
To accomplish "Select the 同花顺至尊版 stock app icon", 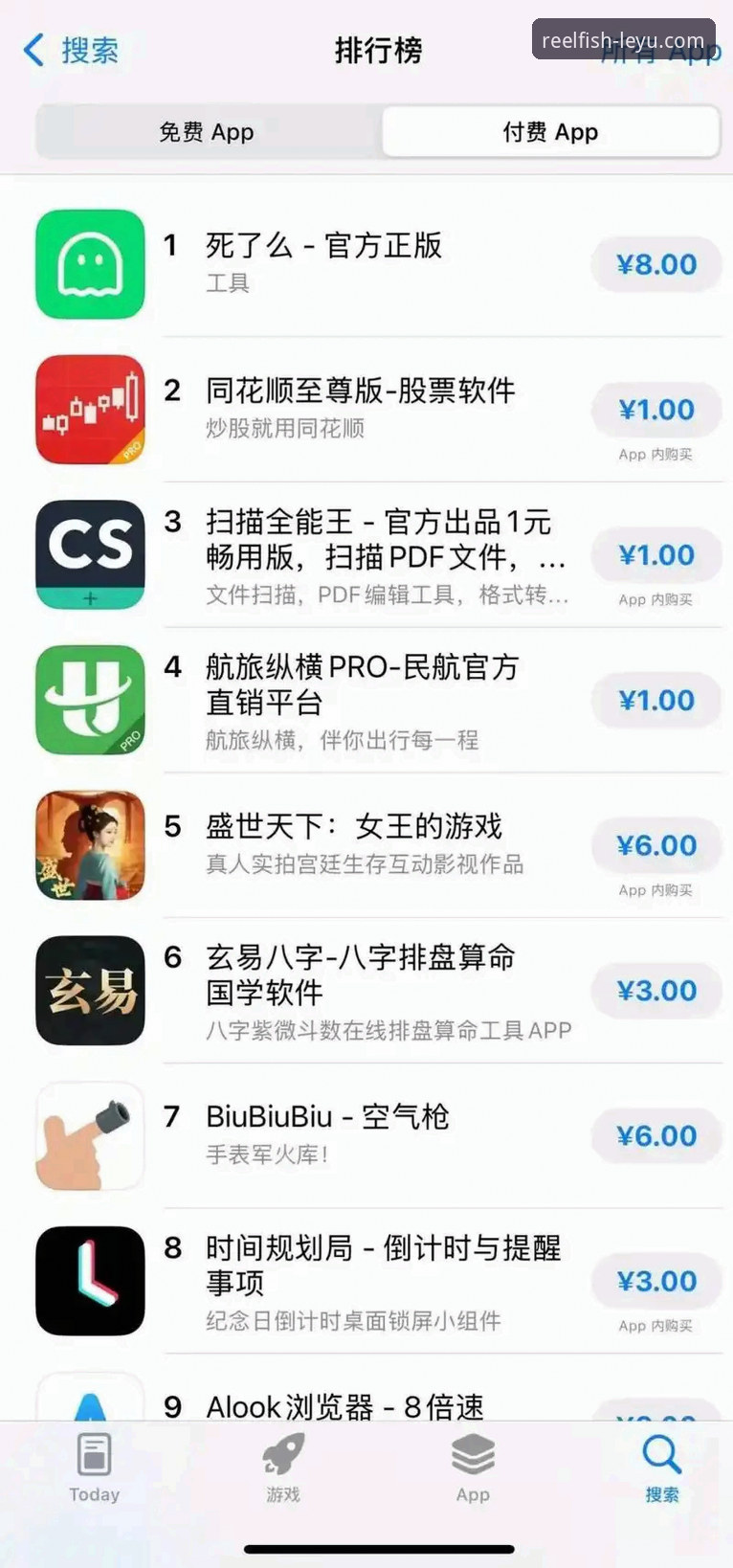I will click(x=89, y=410).
